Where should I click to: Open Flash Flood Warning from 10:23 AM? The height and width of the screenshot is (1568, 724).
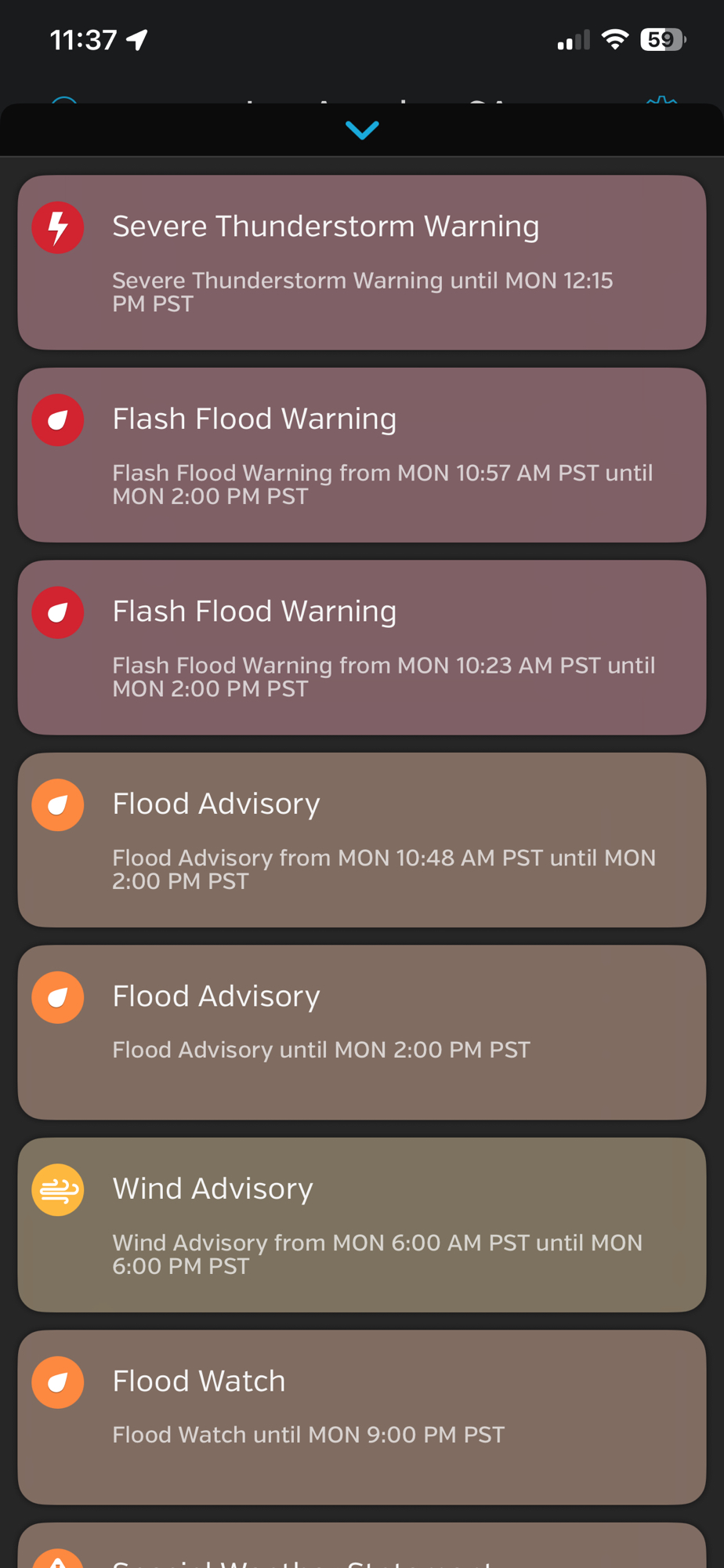(x=362, y=648)
